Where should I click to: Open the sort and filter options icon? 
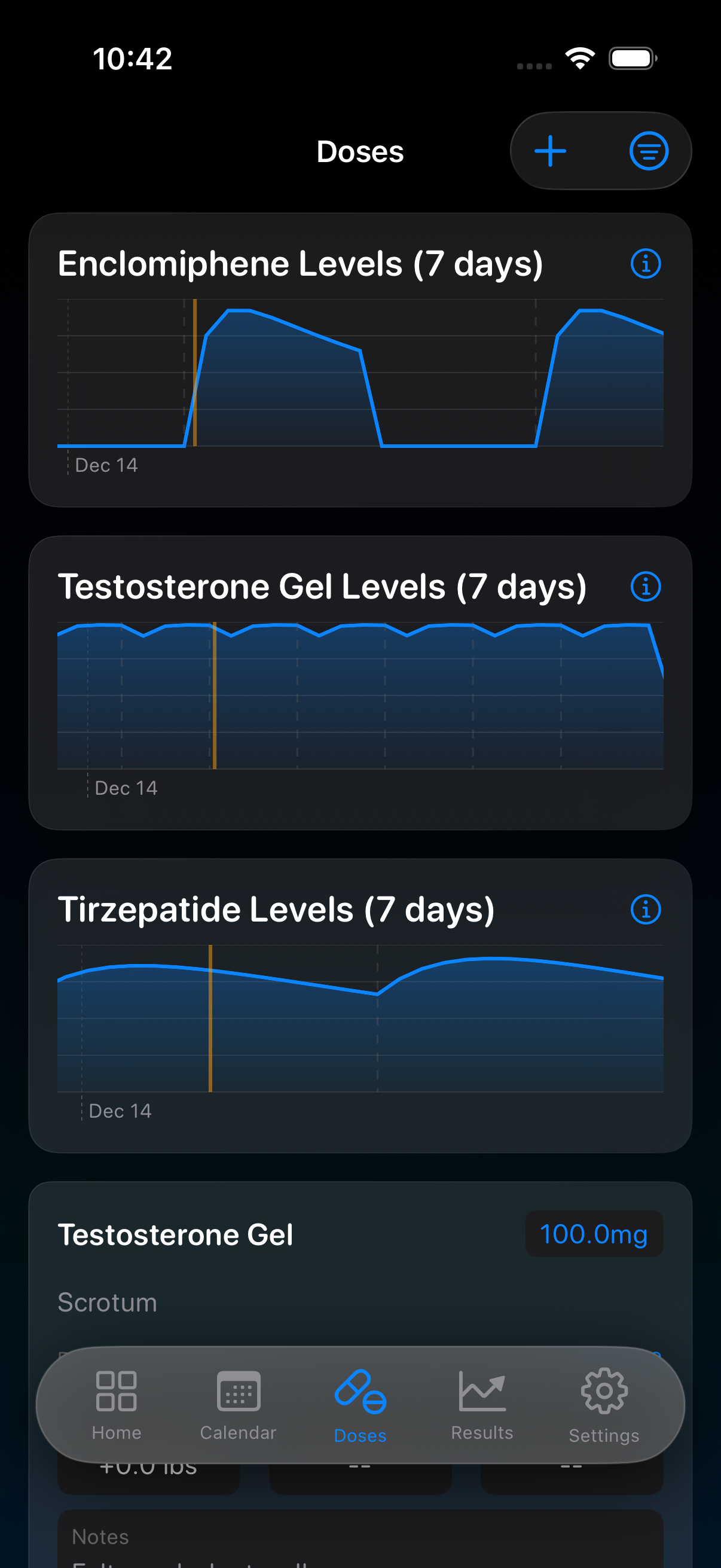[x=648, y=151]
